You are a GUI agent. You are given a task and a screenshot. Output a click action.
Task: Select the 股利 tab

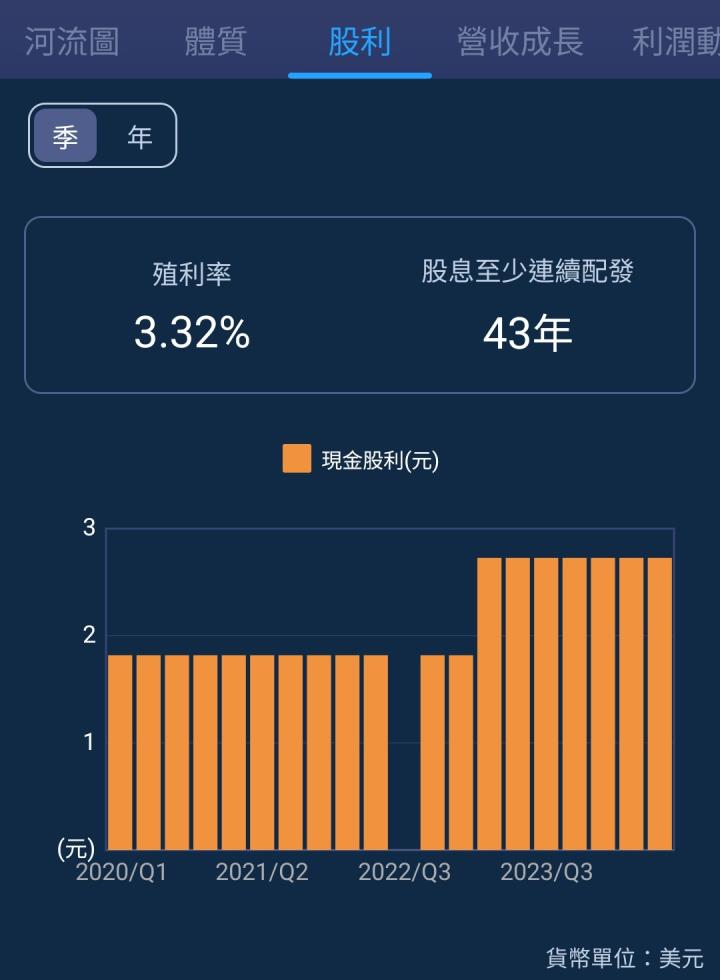click(359, 42)
